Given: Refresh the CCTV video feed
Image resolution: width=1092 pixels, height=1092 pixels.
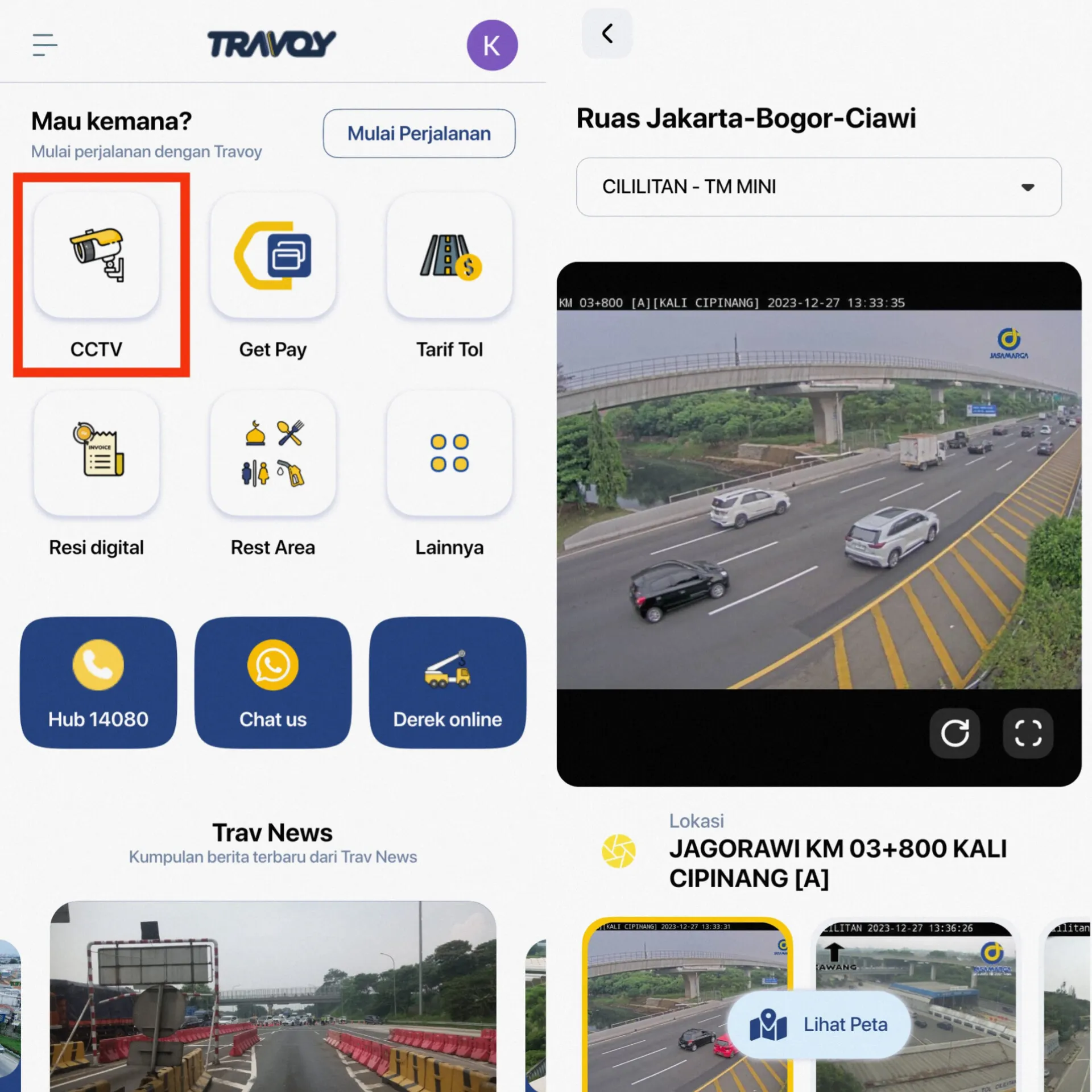Looking at the screenshot, I should (x=954, y=733).
